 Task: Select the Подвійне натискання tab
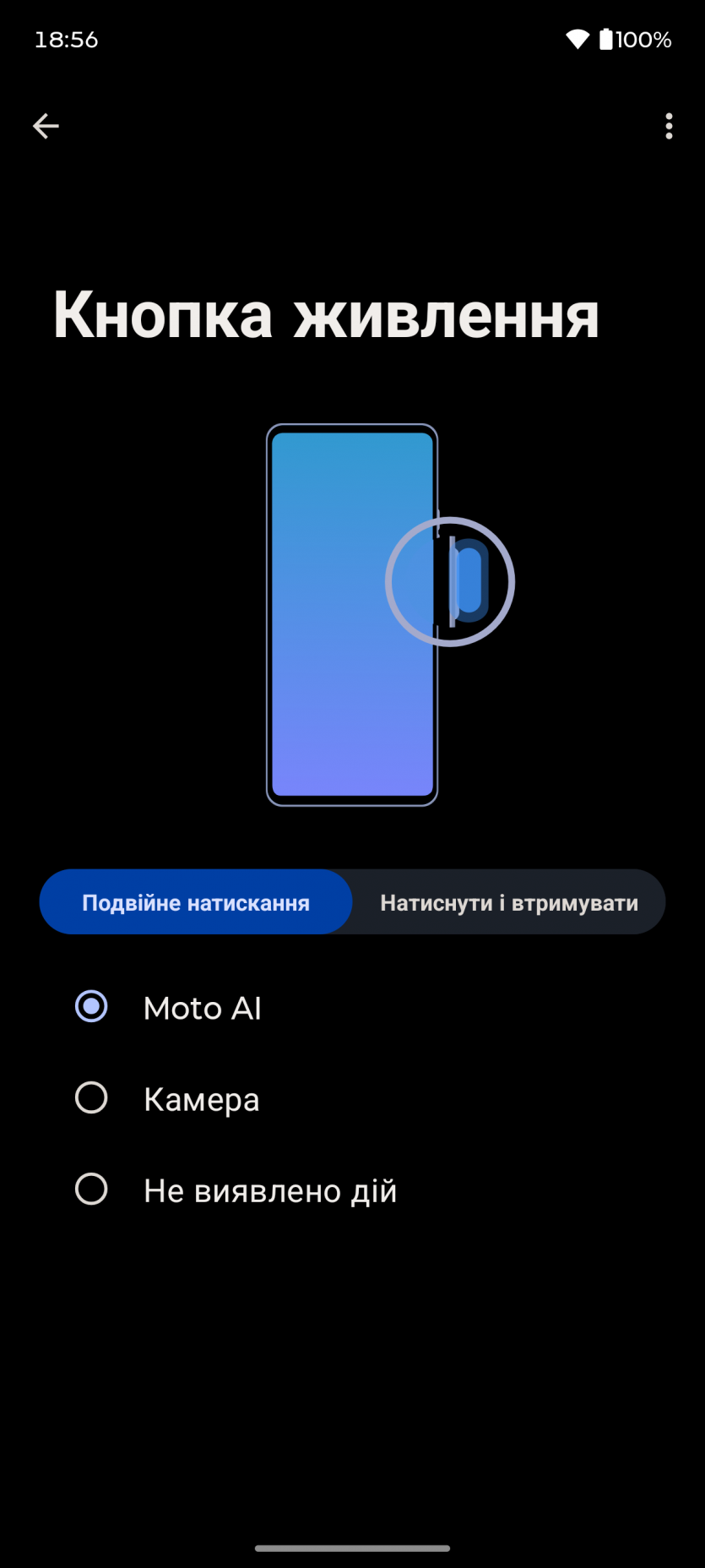pos(196,902)
